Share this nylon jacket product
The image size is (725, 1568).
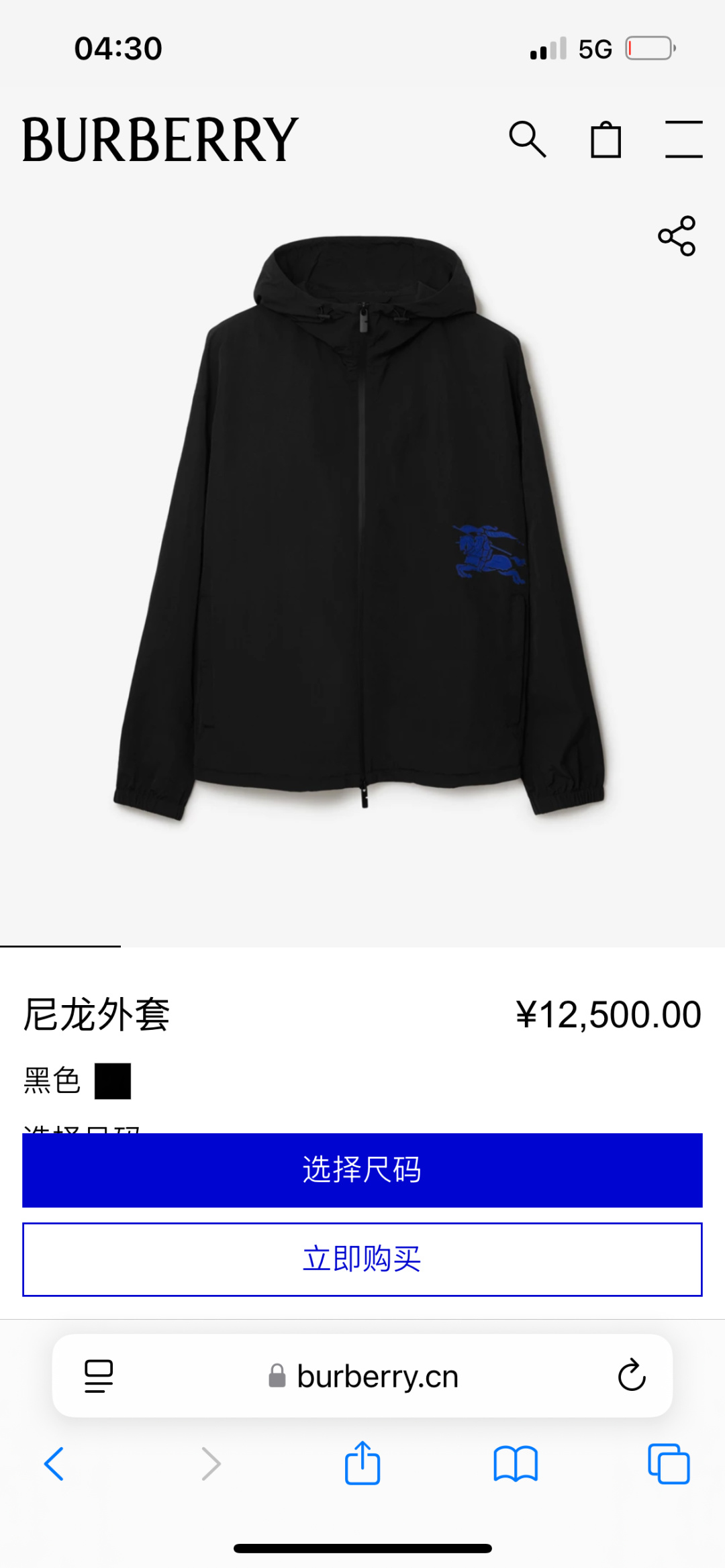pos(677,236)
